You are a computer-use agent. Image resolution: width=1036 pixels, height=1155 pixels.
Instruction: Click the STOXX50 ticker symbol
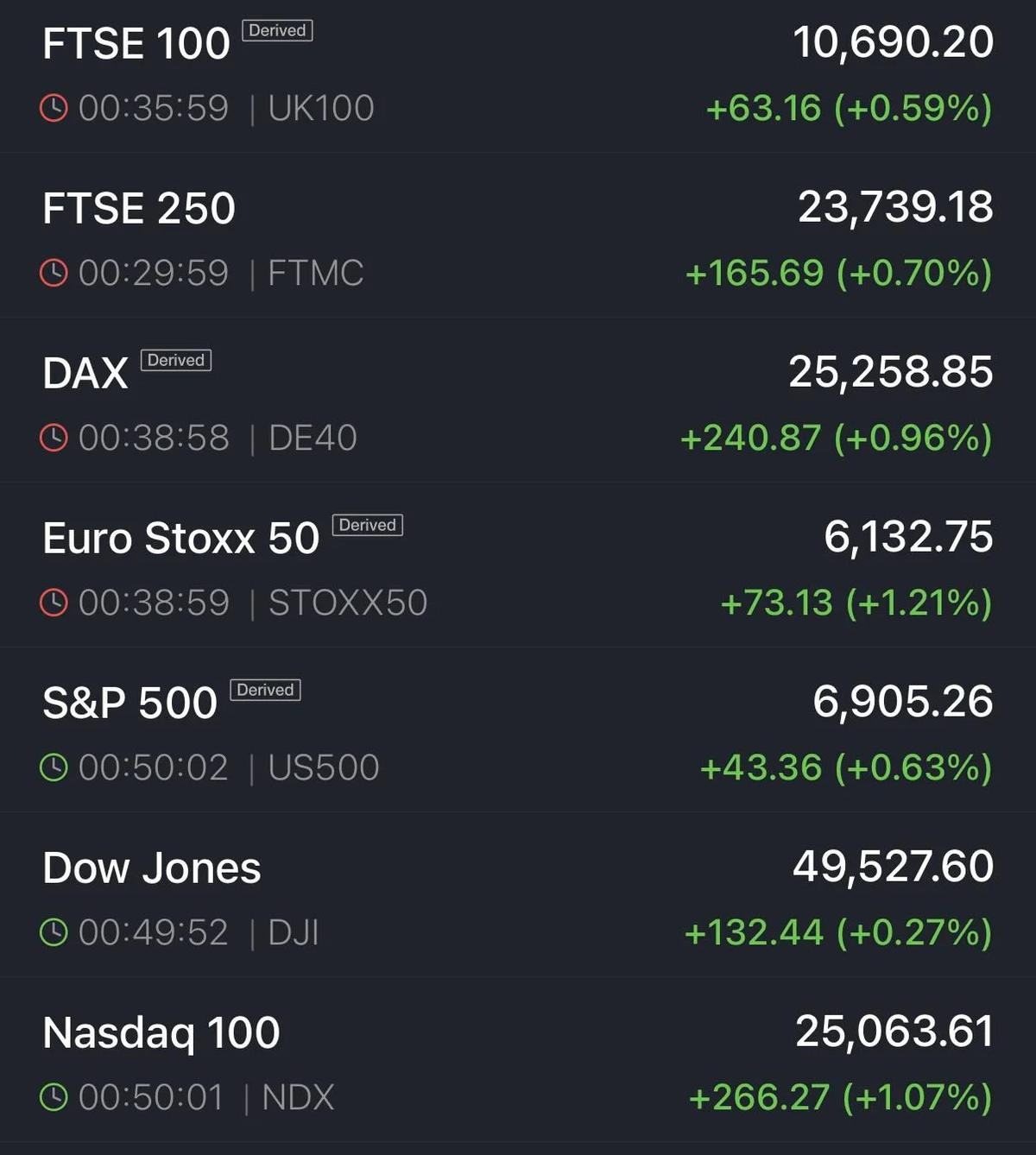click(x=349, y=603)
